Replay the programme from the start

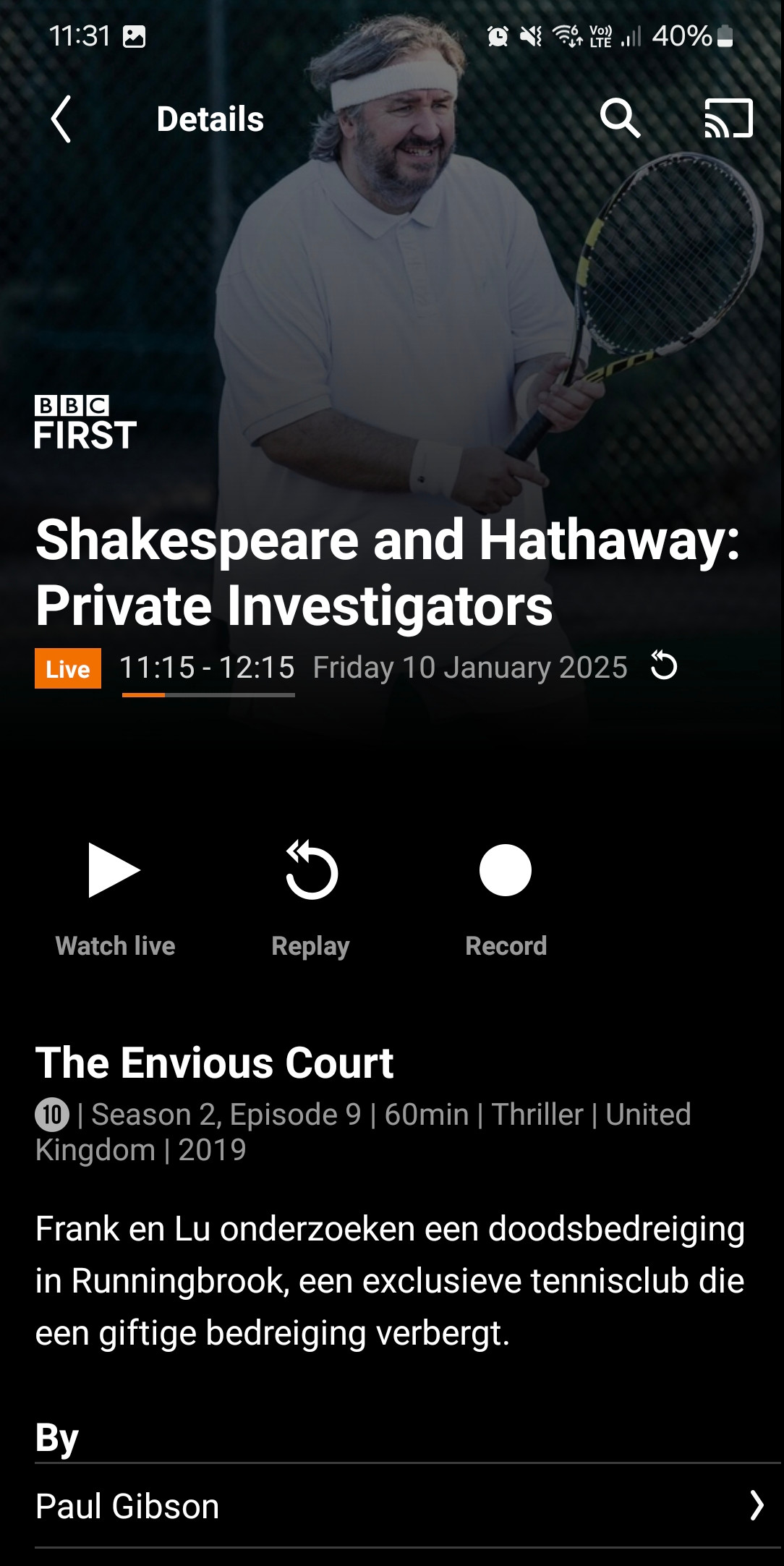pyautogui.click(x=311, y=895)
